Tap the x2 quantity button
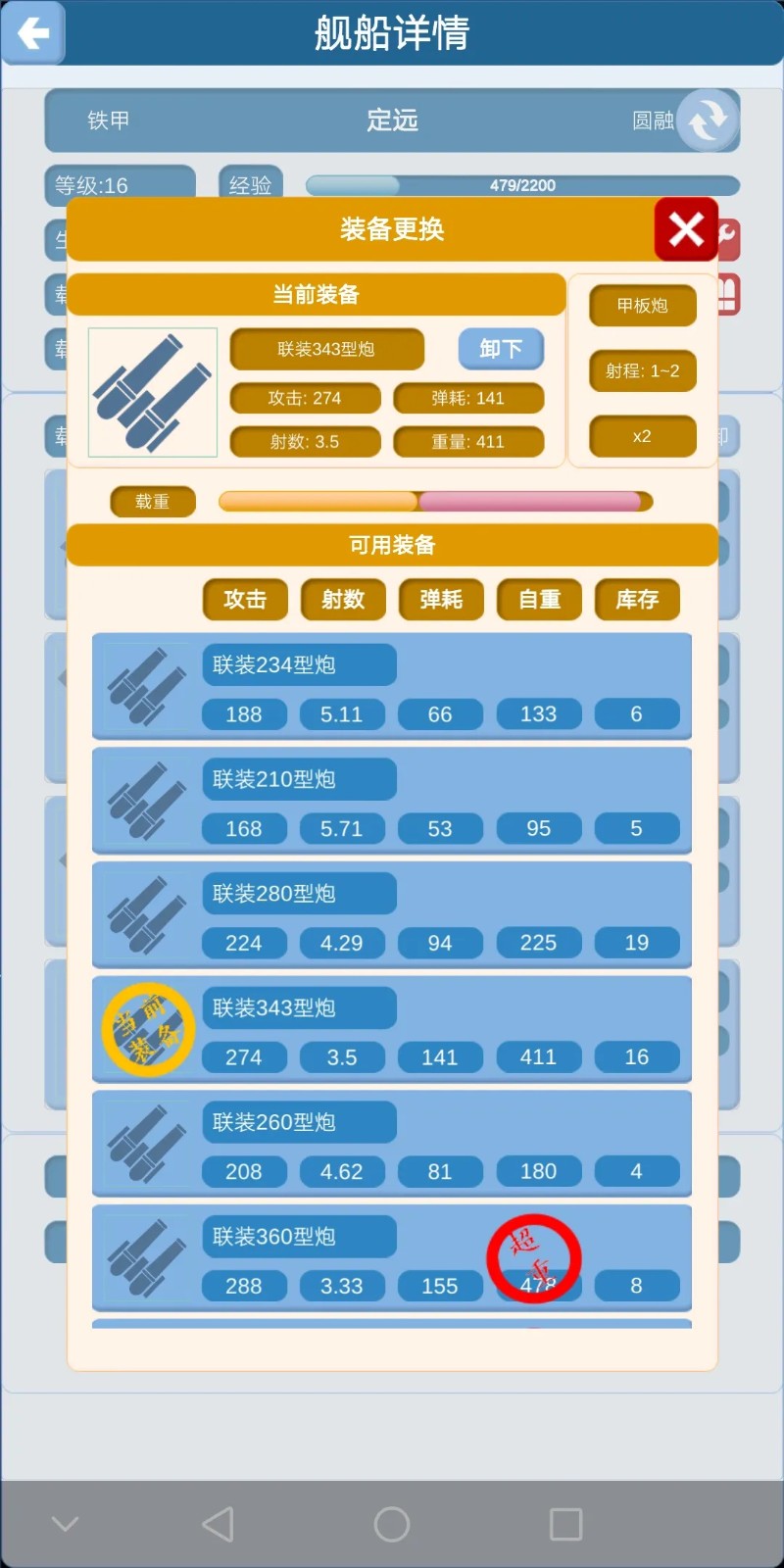The image size is (784, 1568). pyautogui.click(x=642, y=436)
